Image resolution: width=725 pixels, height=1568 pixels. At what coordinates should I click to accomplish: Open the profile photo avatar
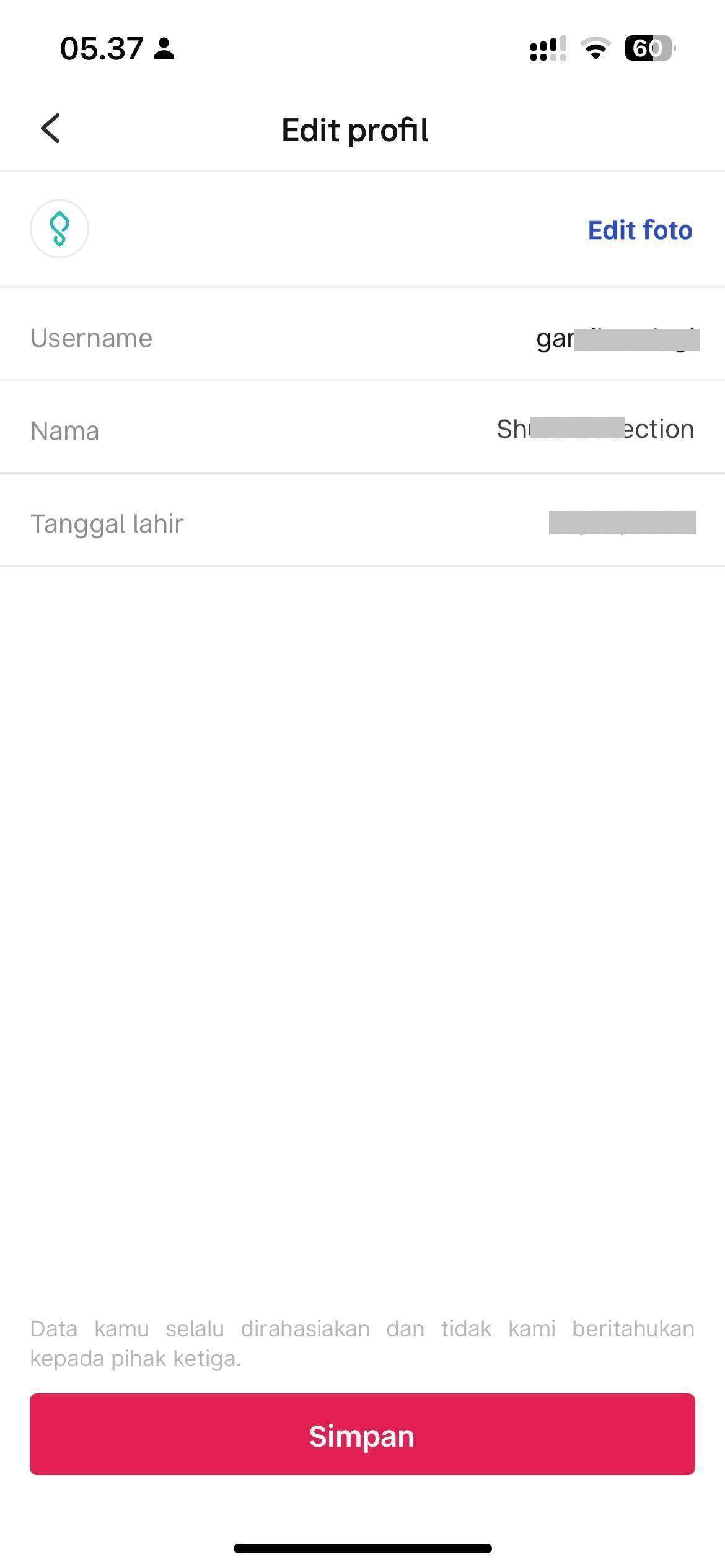coord(59,229)
